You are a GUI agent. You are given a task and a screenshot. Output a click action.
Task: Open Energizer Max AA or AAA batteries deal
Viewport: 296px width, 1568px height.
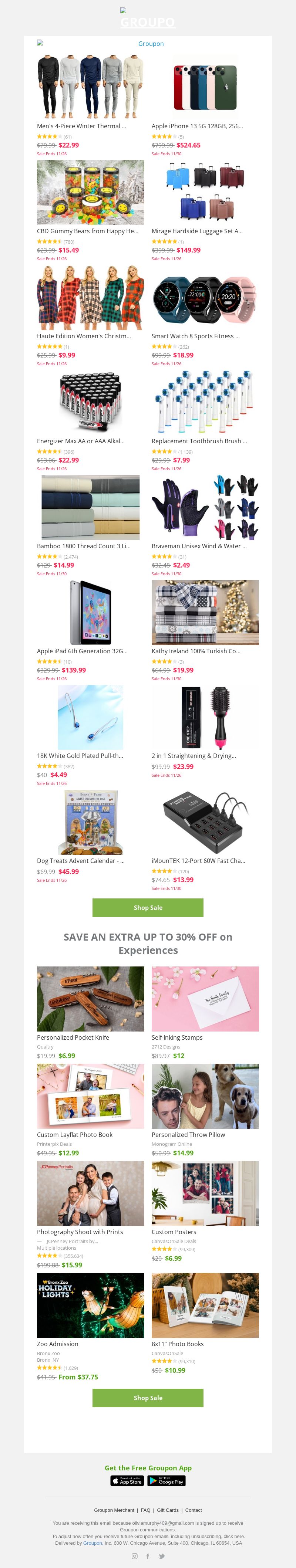[80, 441]
